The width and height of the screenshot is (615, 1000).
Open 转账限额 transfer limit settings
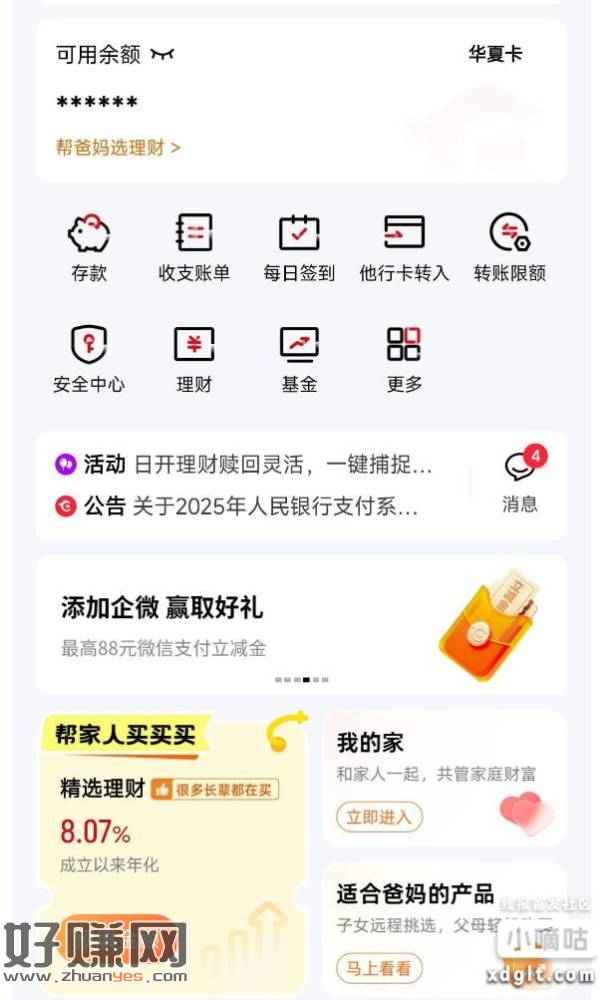509,247
